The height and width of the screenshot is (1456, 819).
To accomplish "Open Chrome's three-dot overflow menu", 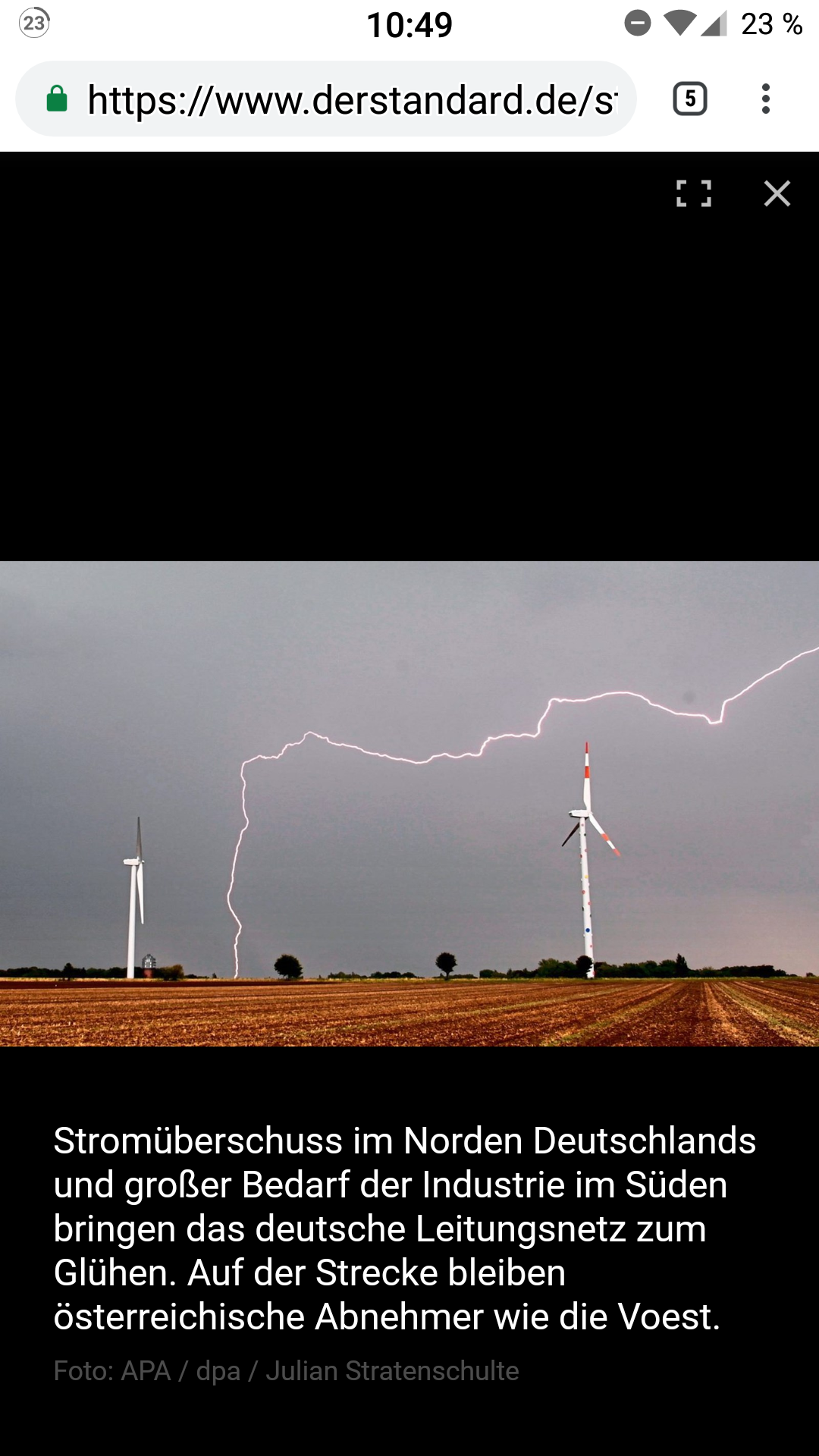I will [766, 99].
